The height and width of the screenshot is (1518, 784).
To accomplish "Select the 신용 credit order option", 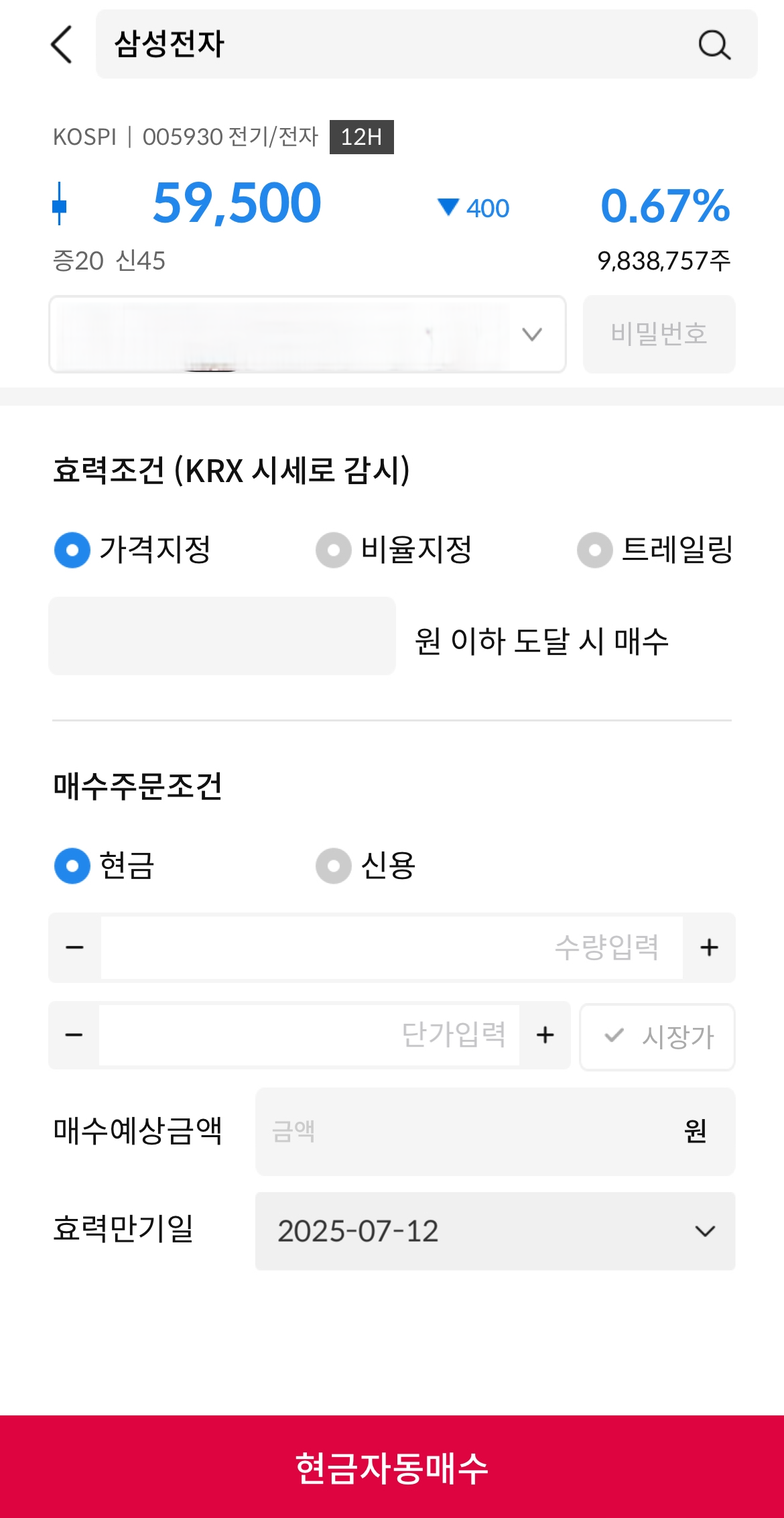I will [333, 866].
